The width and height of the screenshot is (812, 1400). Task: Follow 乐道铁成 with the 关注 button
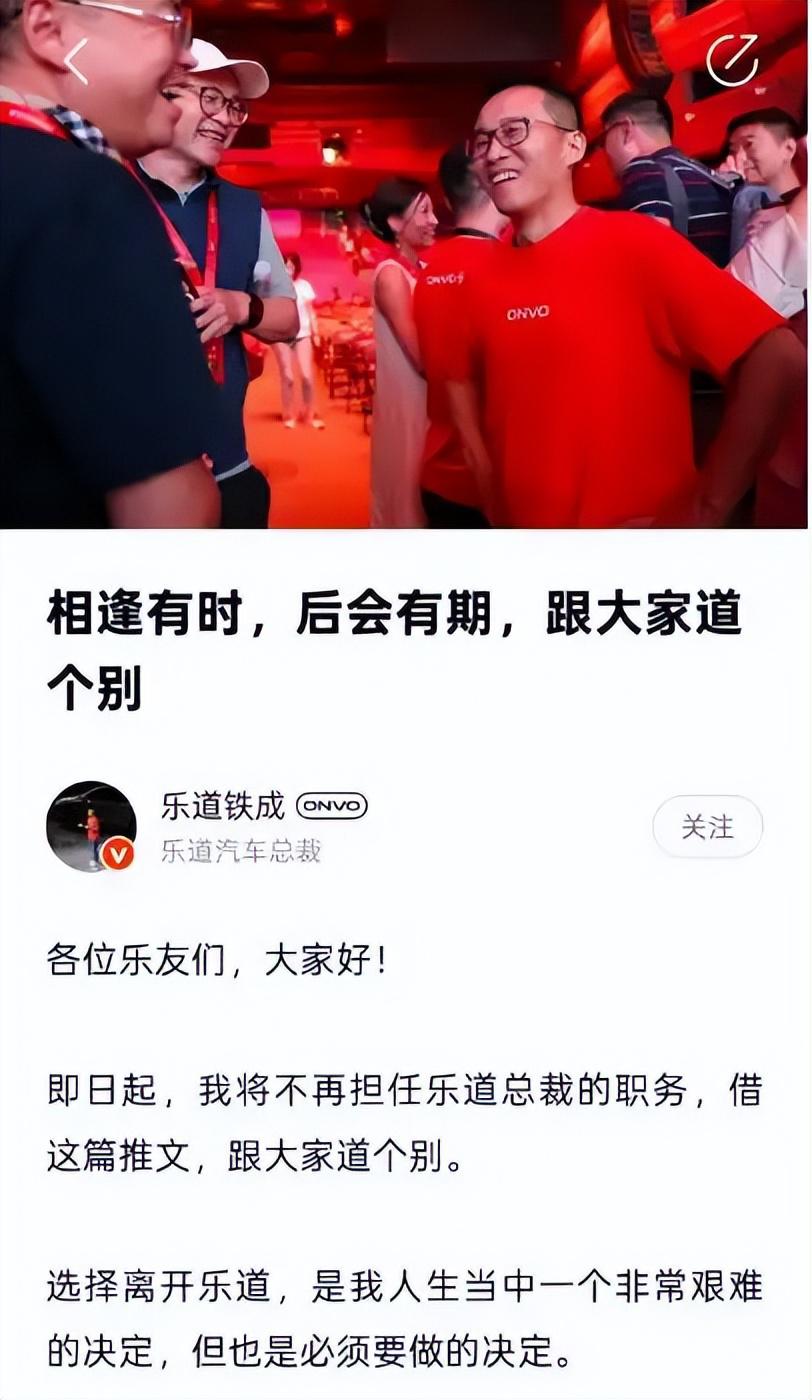coord(707,827)
